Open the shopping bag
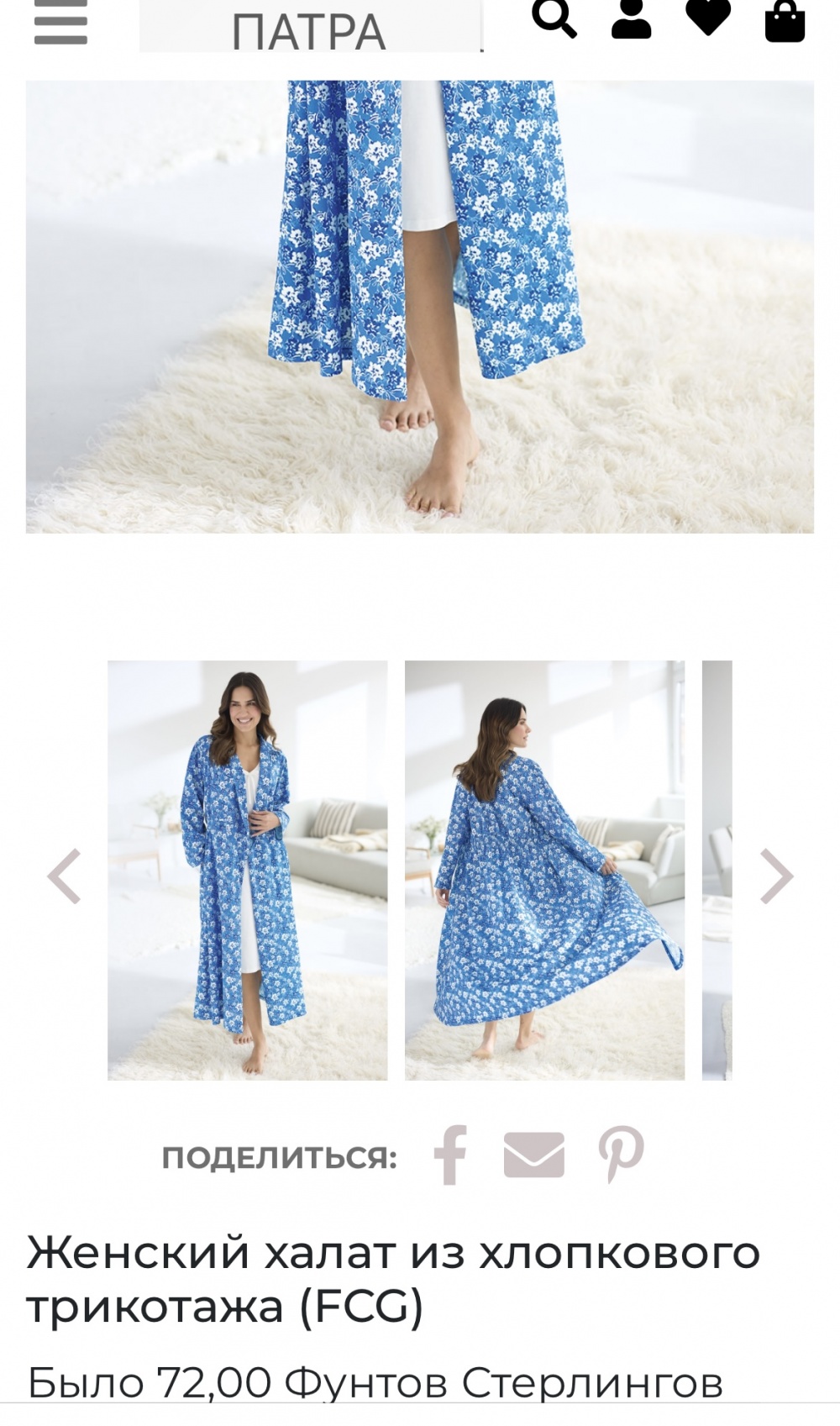The image size is (840, 1426). point(785,20)
